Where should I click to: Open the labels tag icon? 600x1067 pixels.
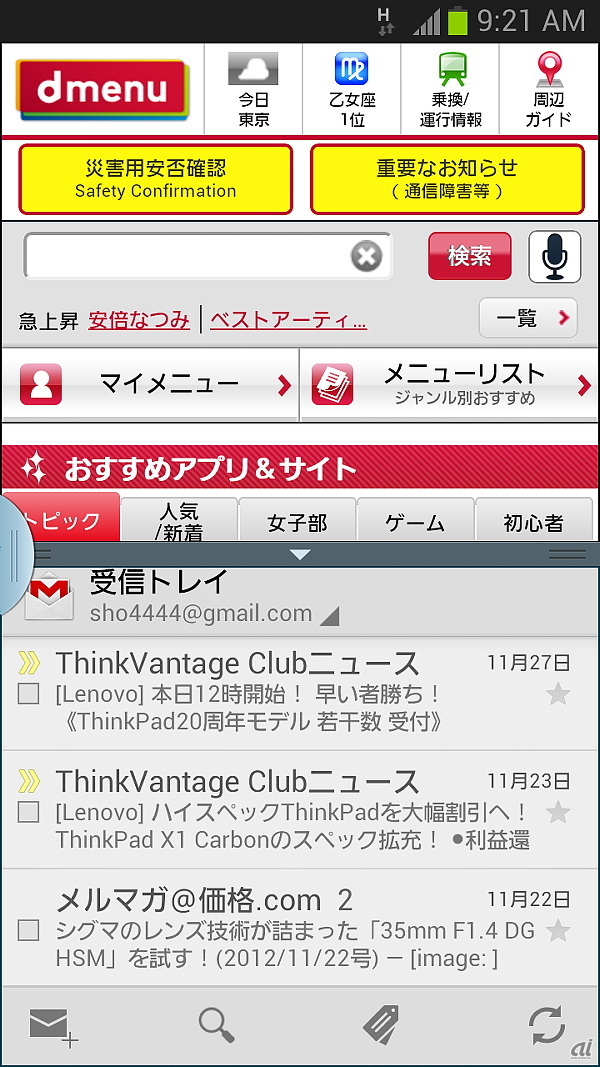[381, 1025]
